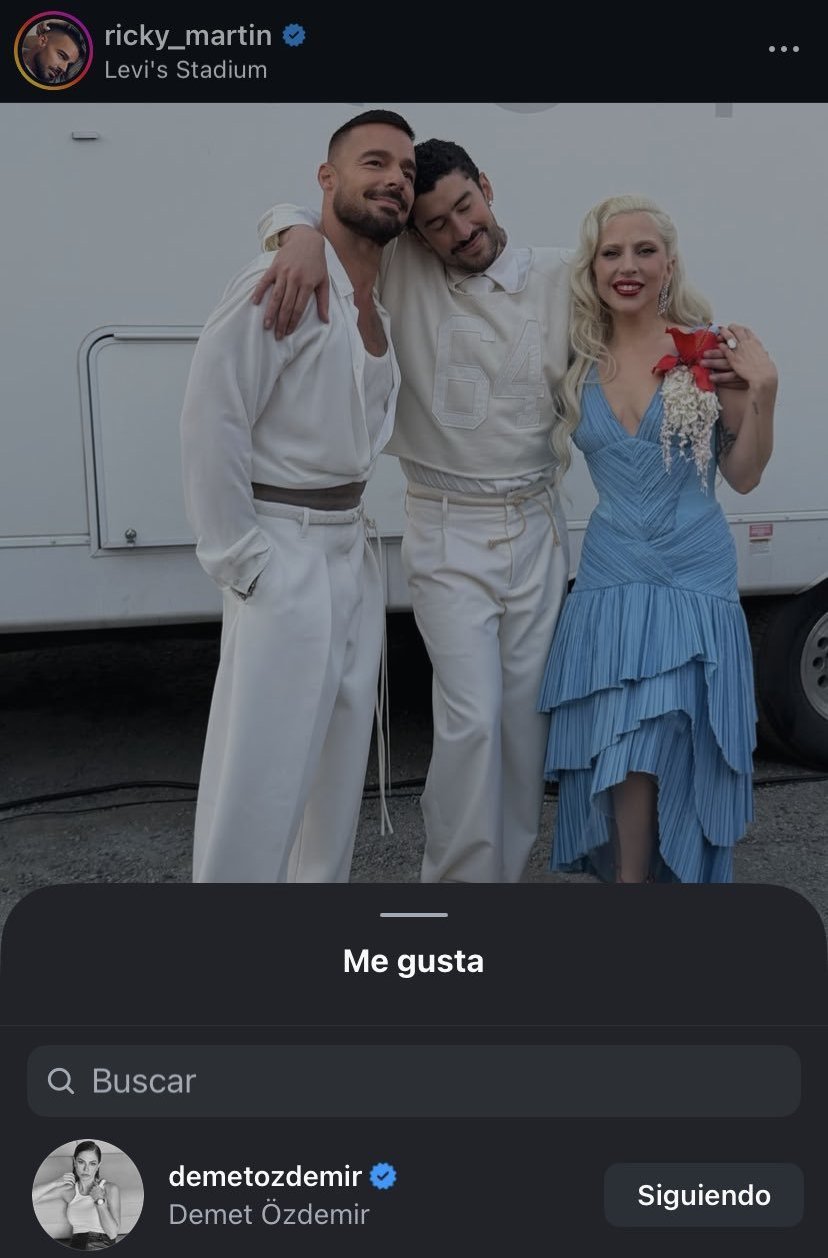View the Levi's Stadium location page
The image size is (828, 1258).
[x=185, y=70]
